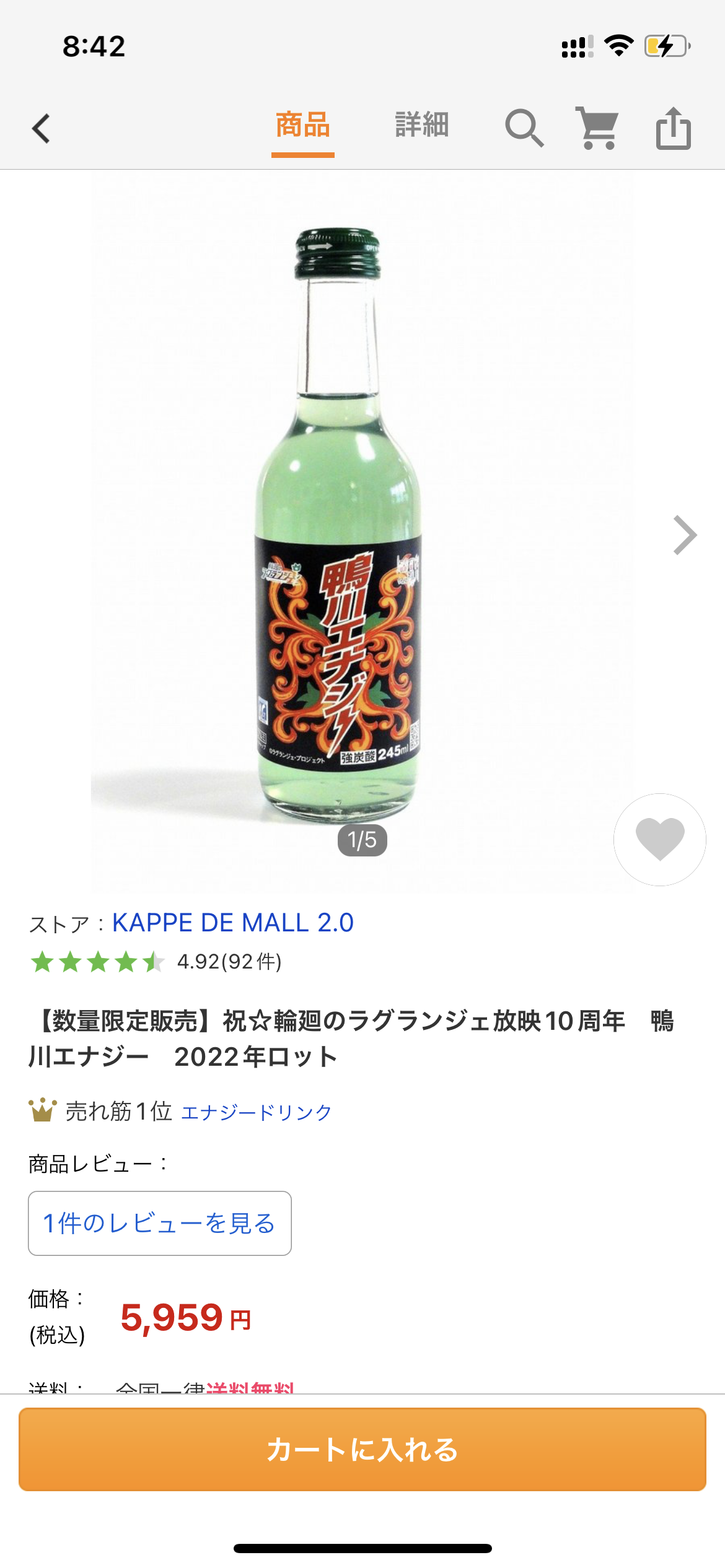Tap 1件のレビューを見る button
Screen dimensions: 725x1568
(160, 1223)
